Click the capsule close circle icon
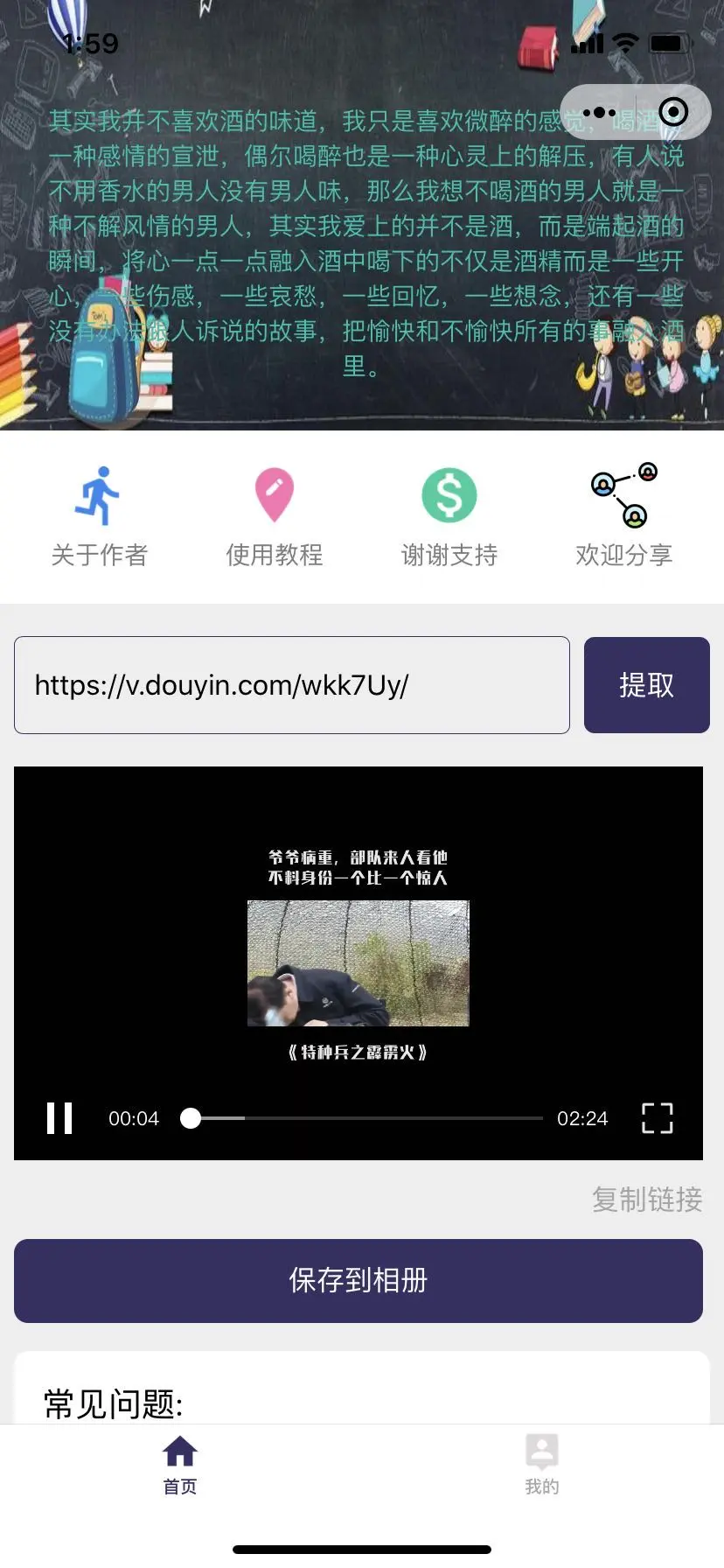The height and width of the screenshot is (1568, 724). [672, 111]
